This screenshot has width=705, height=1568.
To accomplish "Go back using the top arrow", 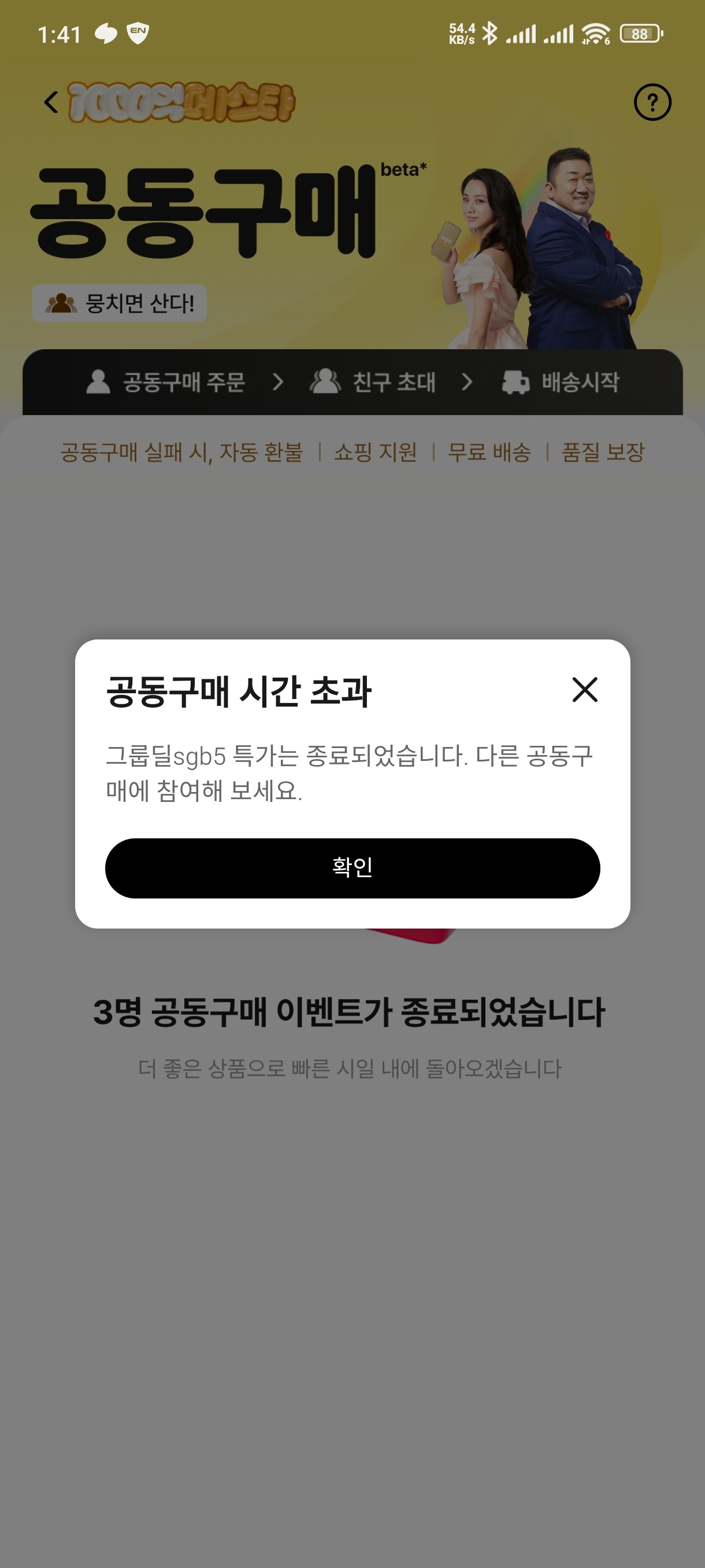I will [51, 102].
